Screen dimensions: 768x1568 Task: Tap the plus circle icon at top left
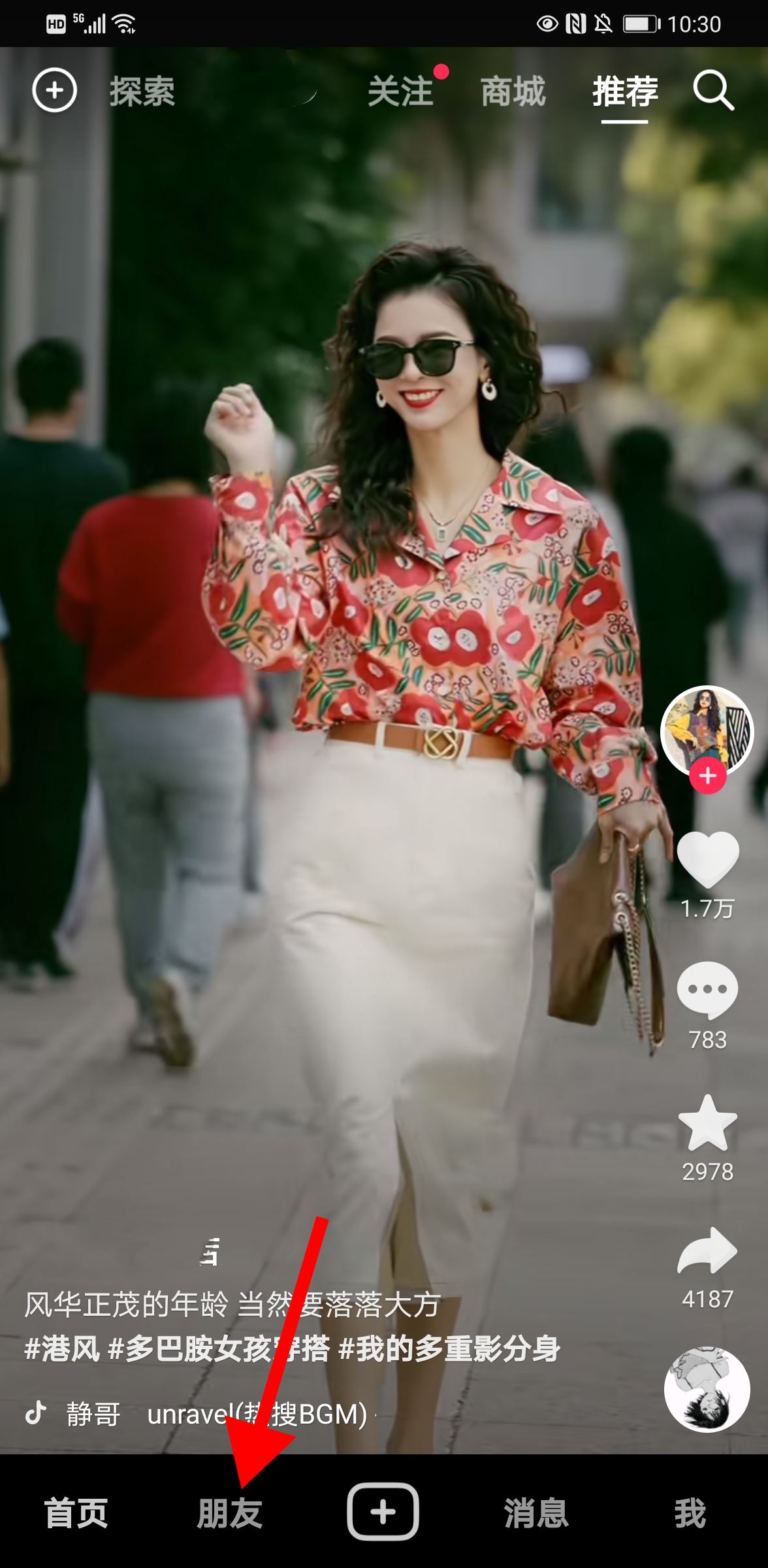[x=55, y=90]
